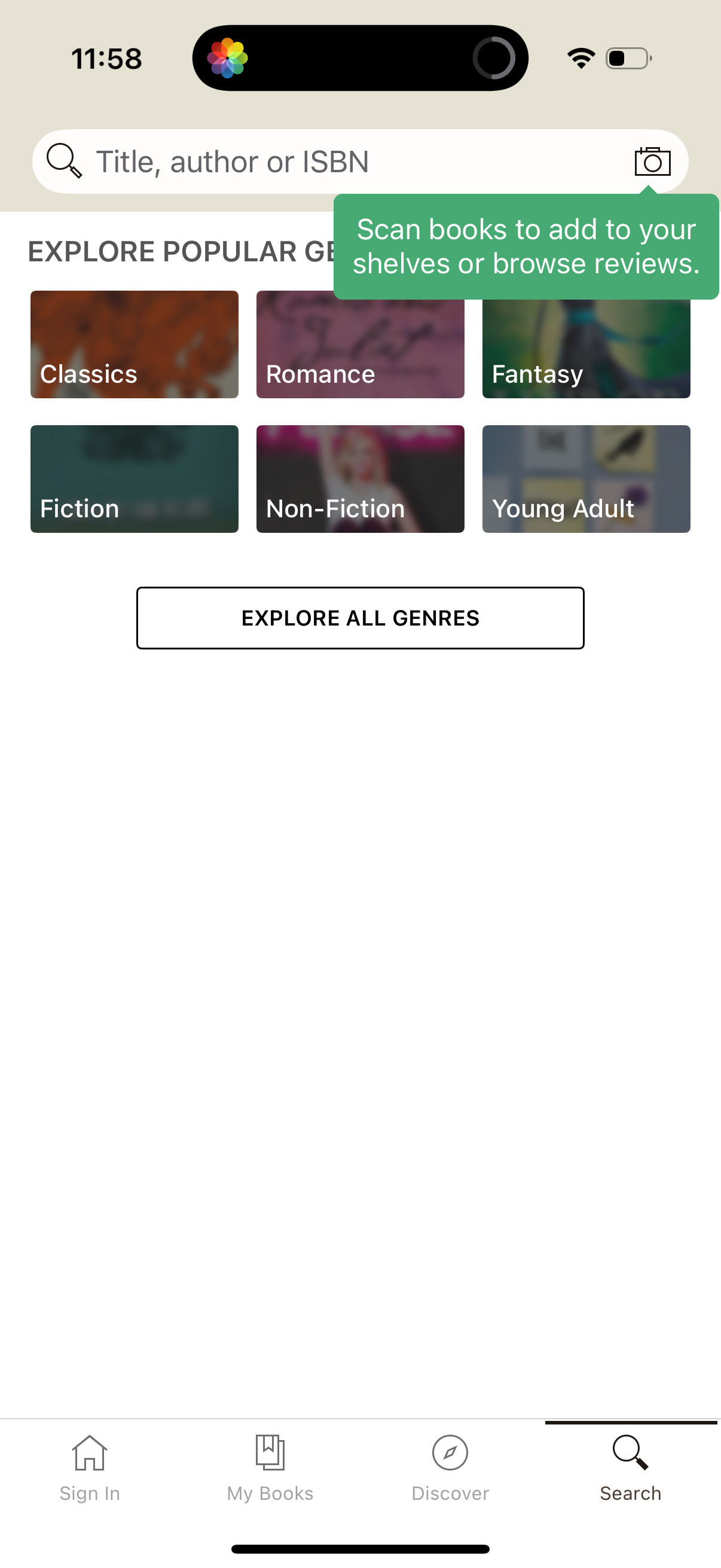The width and height of the screenshot is (721, 1568).
Task: Open the Classics genre
Action: click(135, 344)
